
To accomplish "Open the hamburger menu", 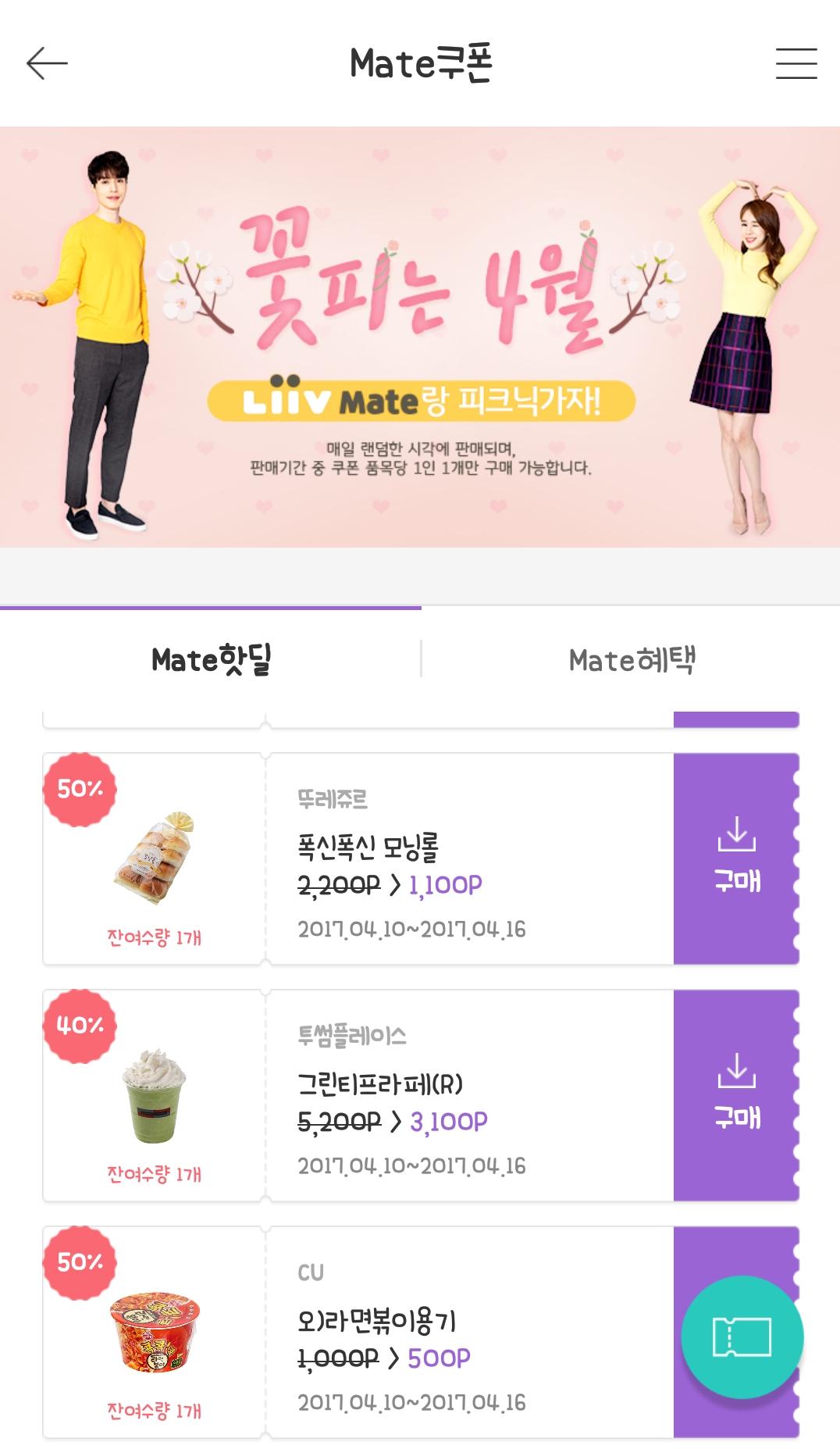I will point(796,63).
